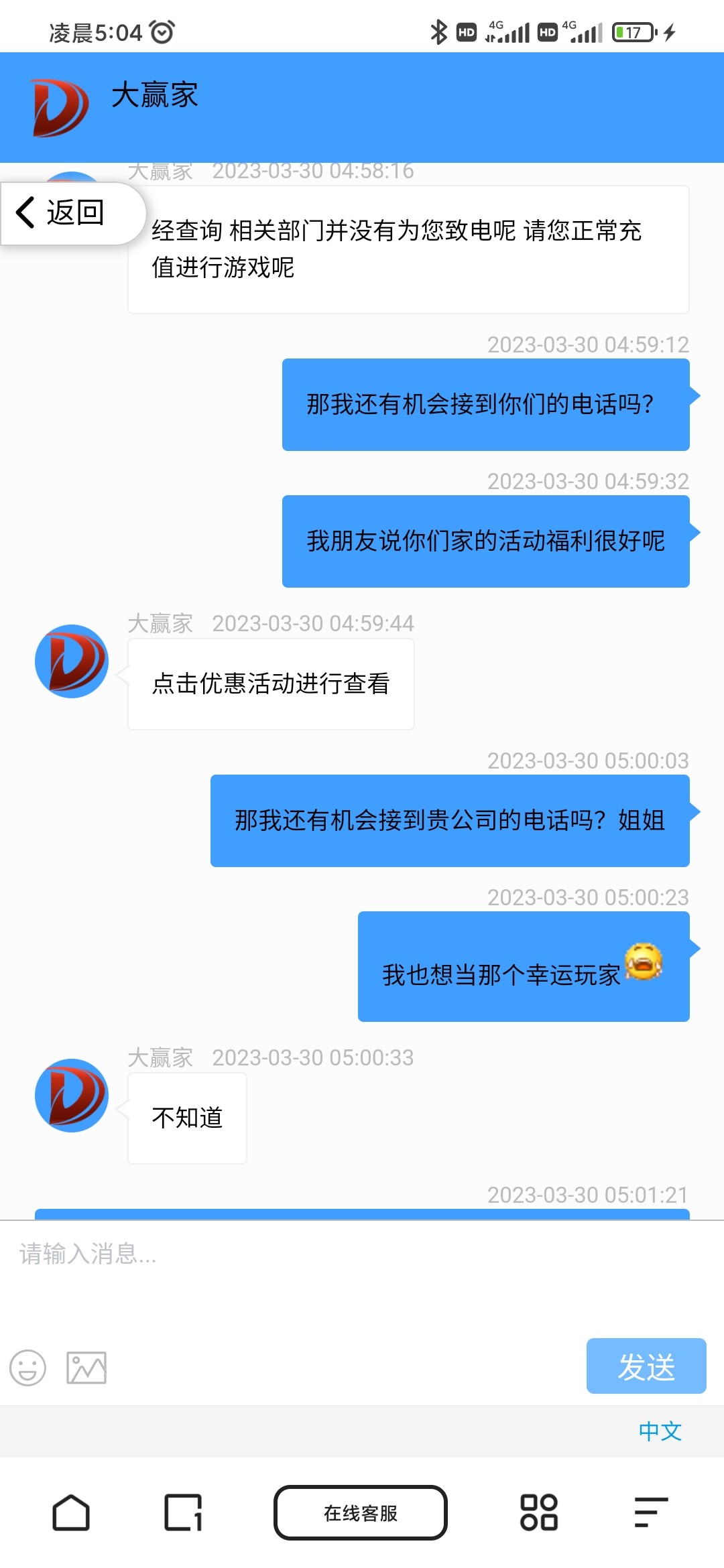Open the browser tabs switcher
The image size is (724, 1568).
pyautogui.click(x=183, y=1513)
